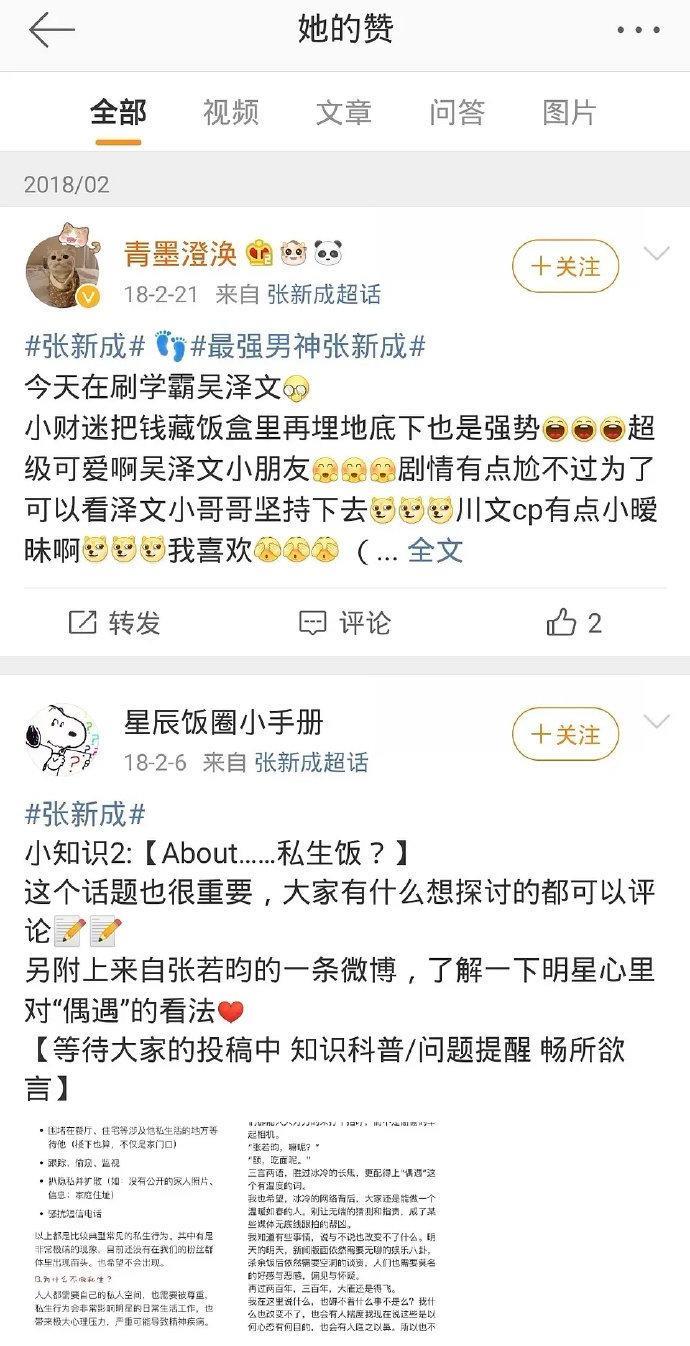Switch to the 图片 tab
690x1346 pixels.
tap(569, 112)
